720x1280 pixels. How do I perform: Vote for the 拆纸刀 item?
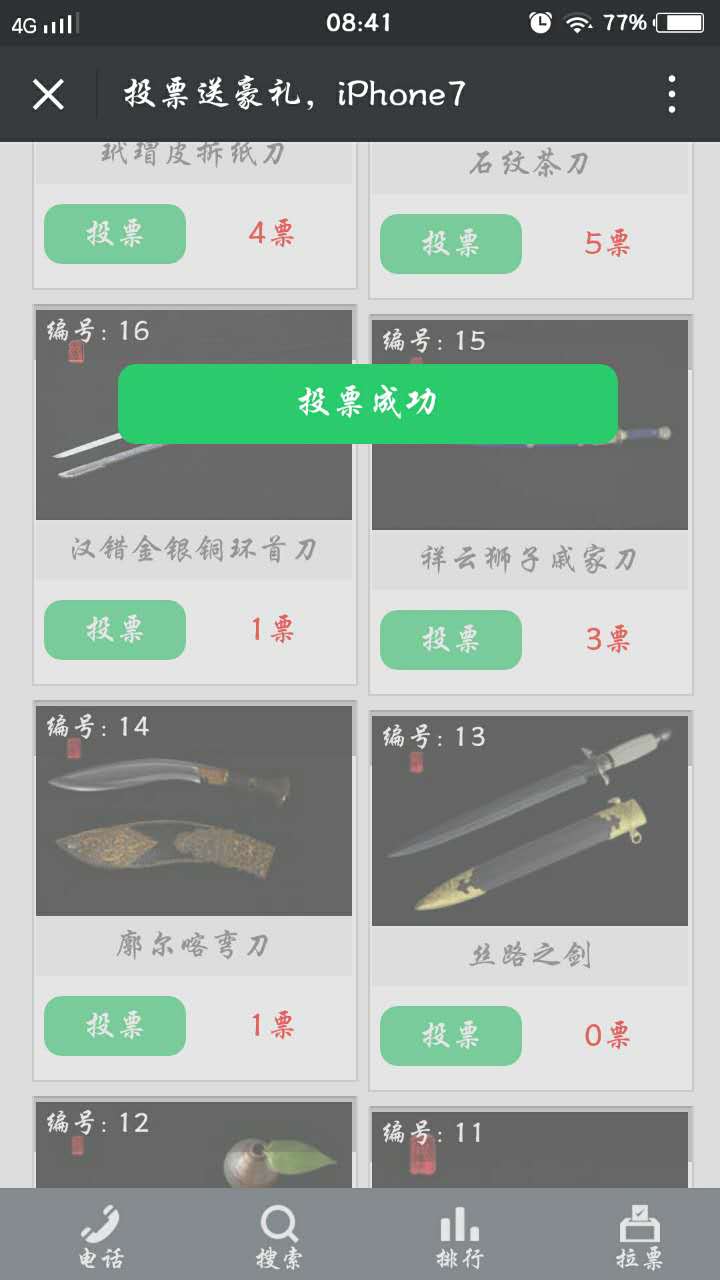click(115, 234)
